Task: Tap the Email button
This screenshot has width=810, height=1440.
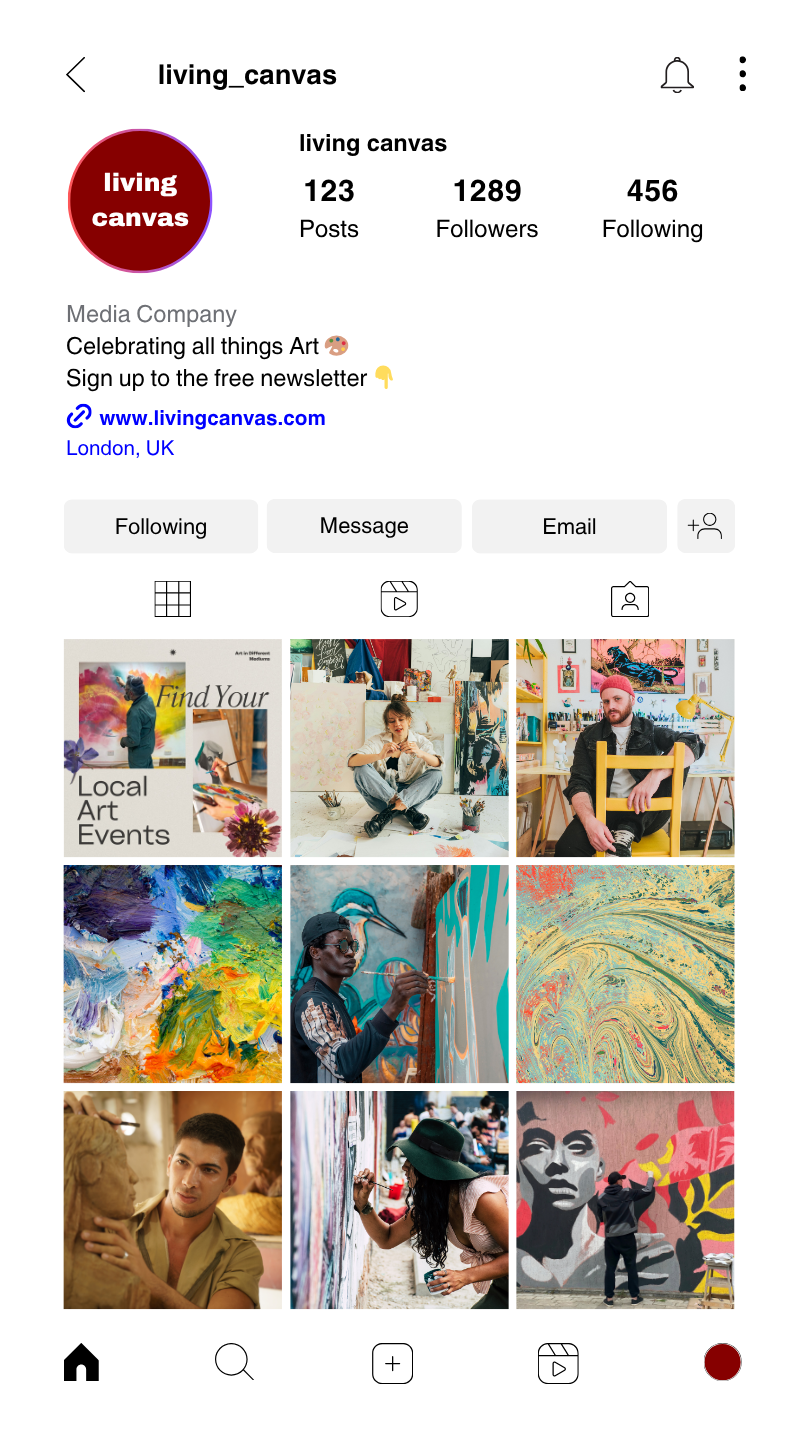Action: click(569, 526)
